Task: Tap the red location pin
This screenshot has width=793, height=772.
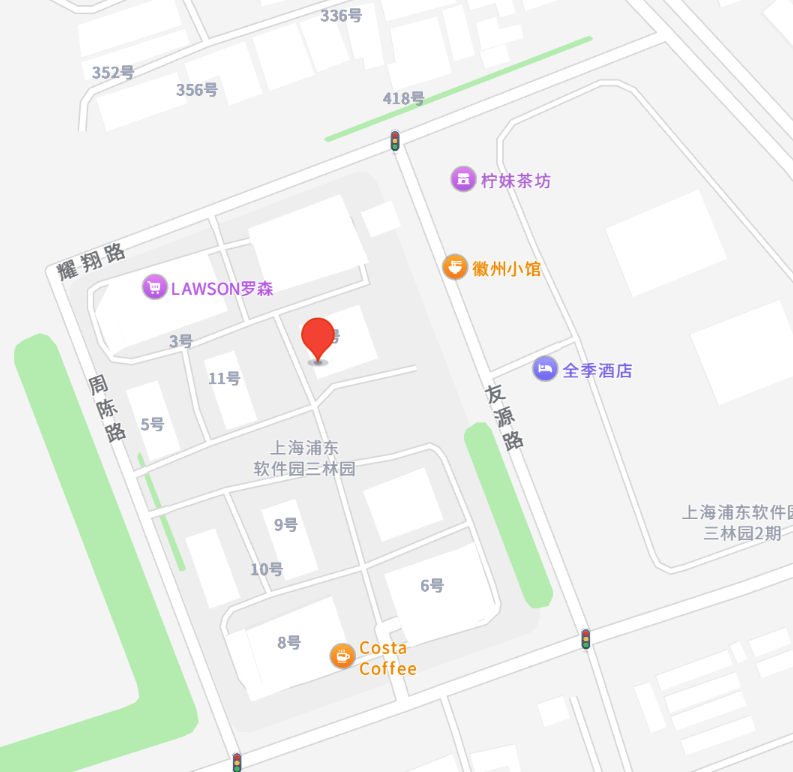Action: (318, 338)
